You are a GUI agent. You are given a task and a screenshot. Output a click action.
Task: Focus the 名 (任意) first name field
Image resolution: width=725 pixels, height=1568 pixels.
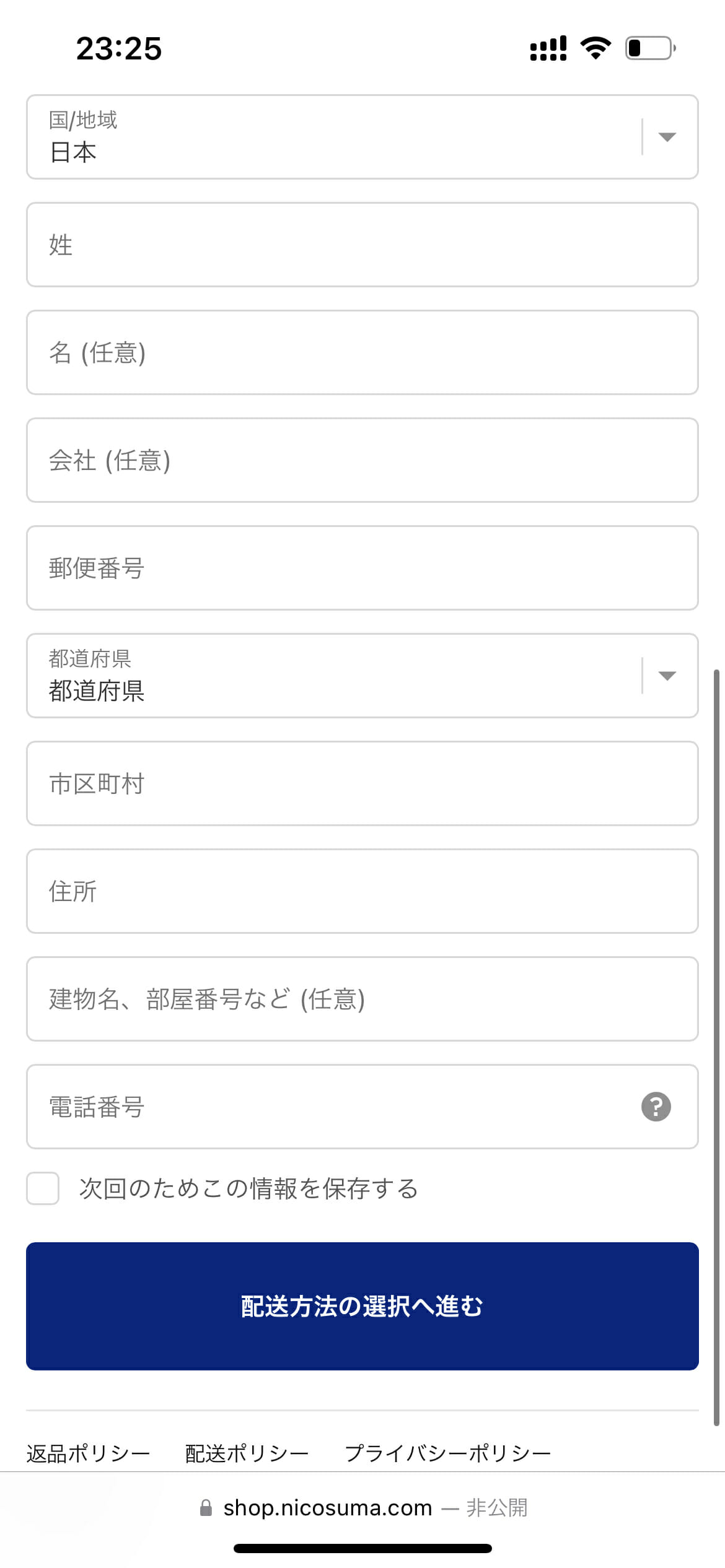click(362, 352)
